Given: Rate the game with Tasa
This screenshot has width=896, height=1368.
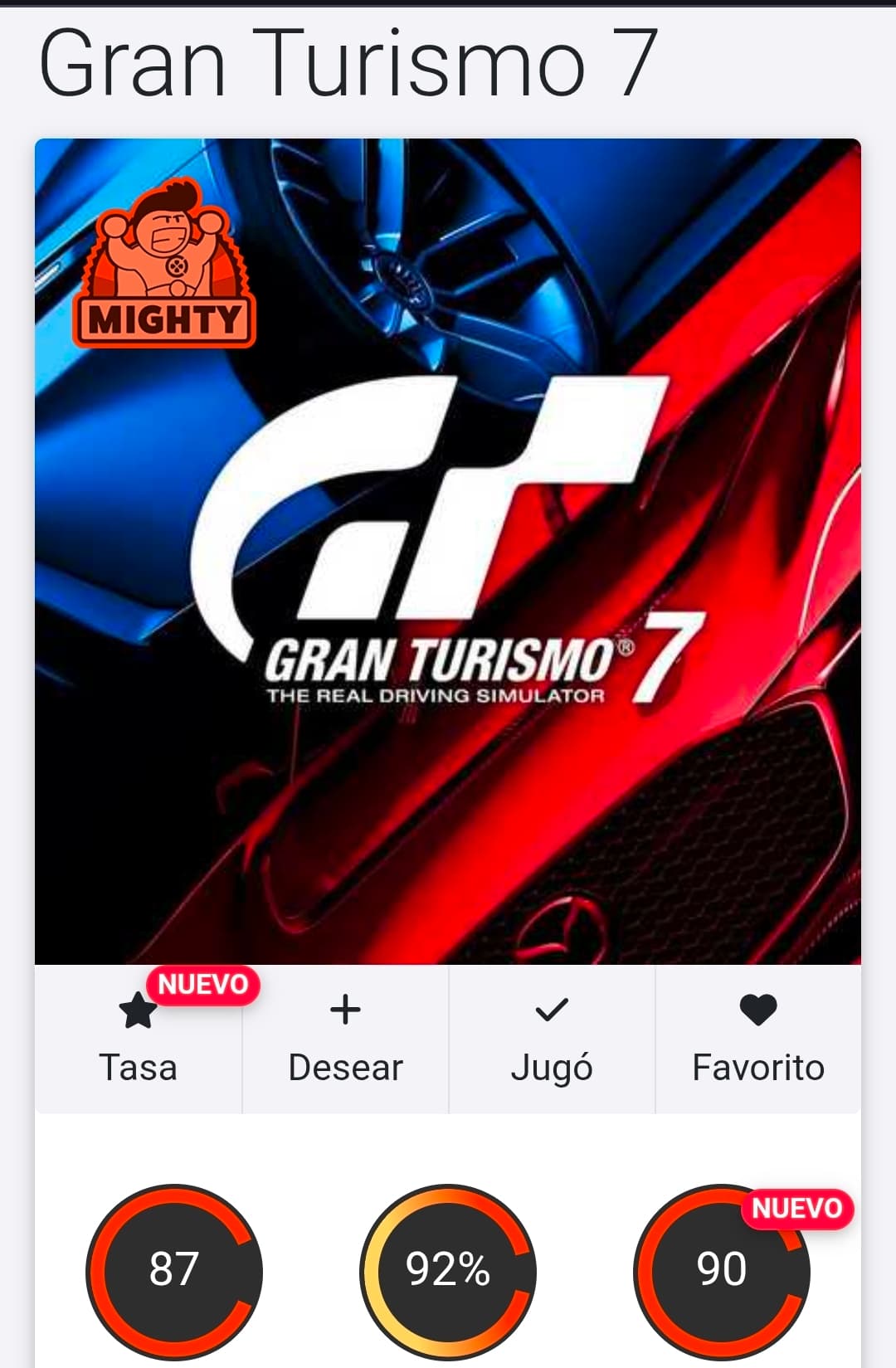Looking at the screenshot, I should point(138,1039).
